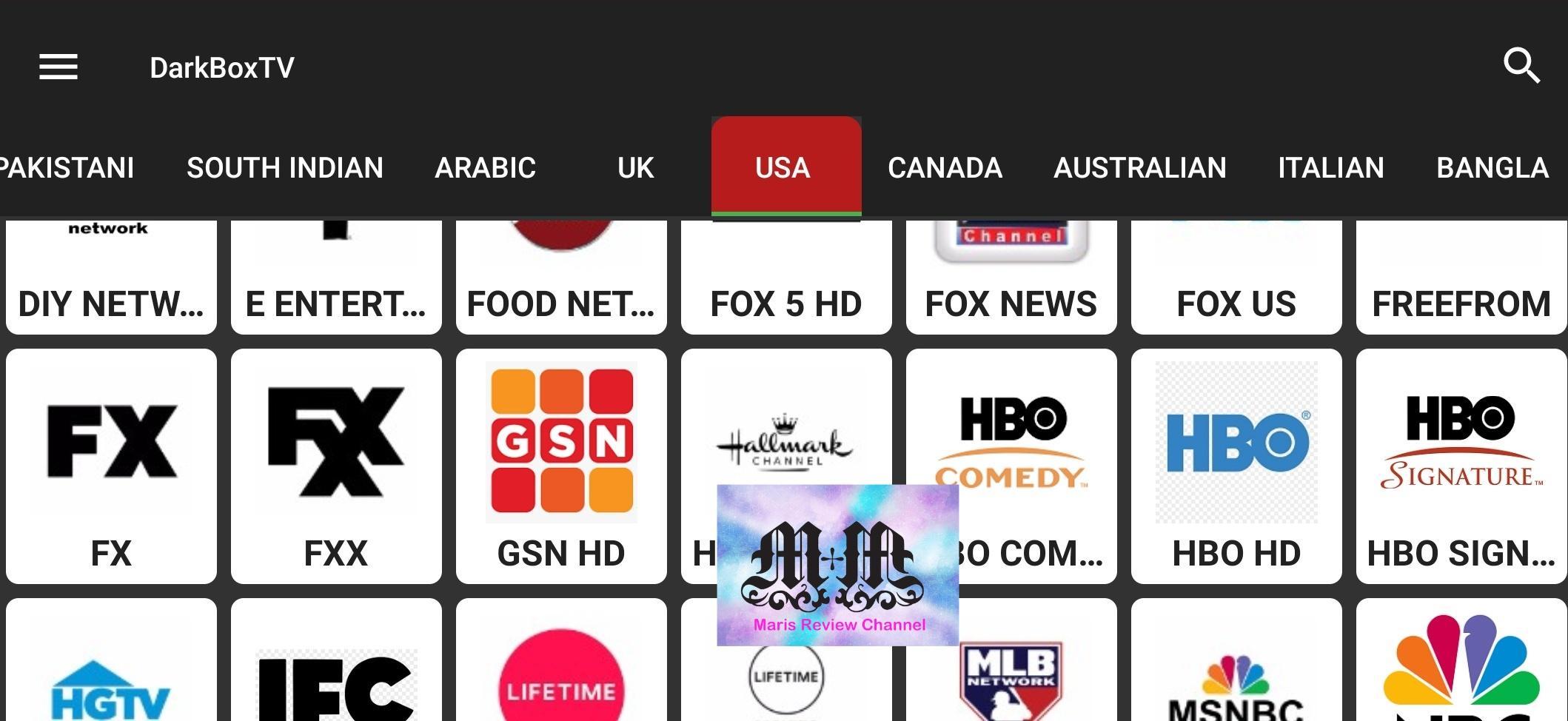
Task: Watch the FXX channel
Action: (336, 466)
